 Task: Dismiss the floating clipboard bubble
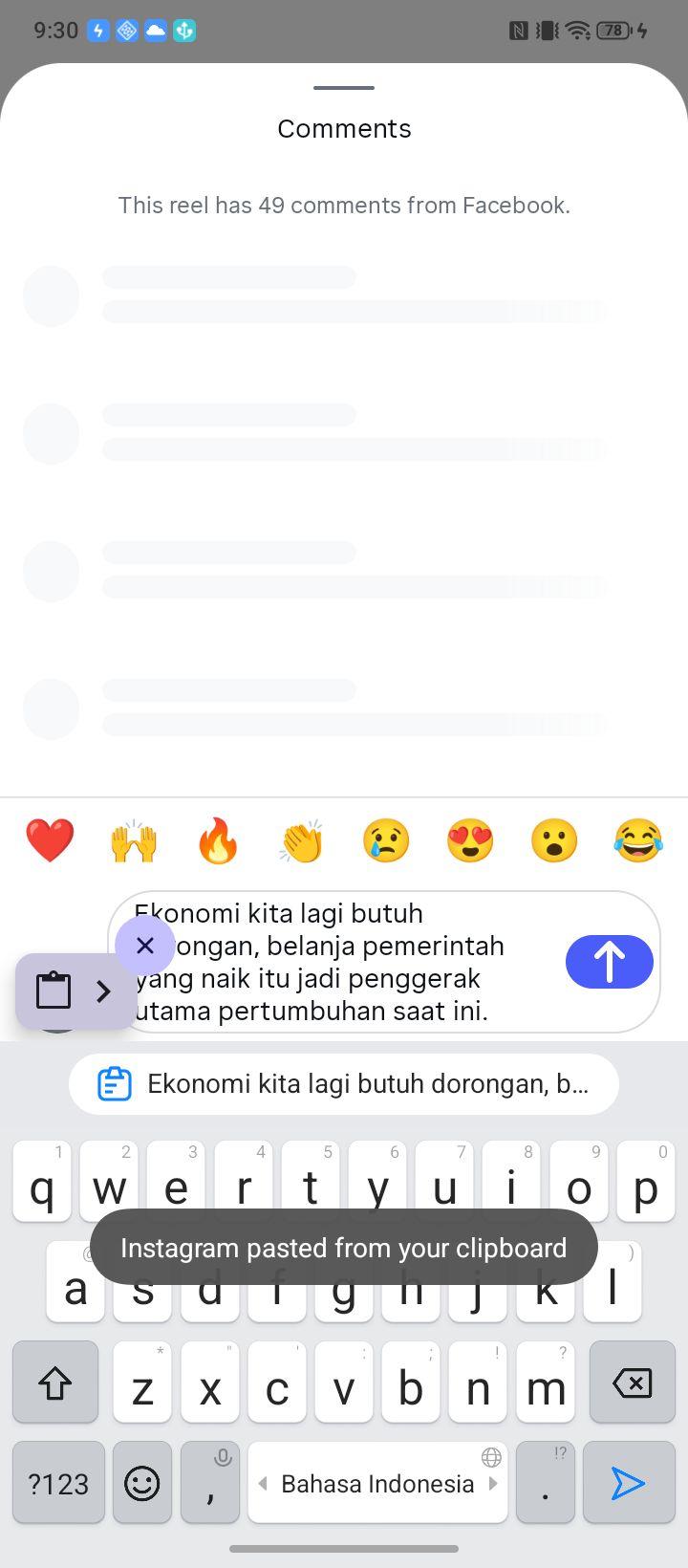point(145,946)
